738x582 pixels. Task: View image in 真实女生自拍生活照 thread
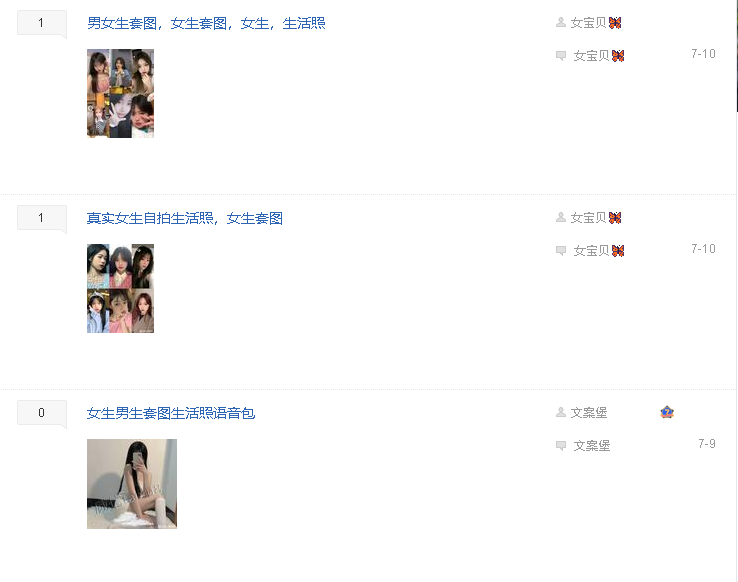tap(120, 288)
